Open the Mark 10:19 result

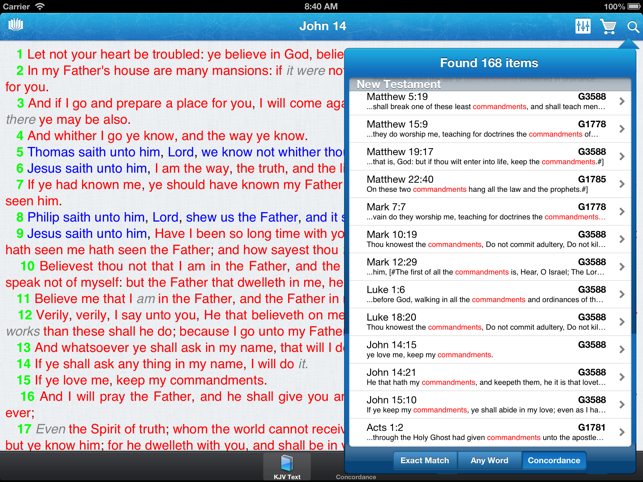tap(490, 239)
